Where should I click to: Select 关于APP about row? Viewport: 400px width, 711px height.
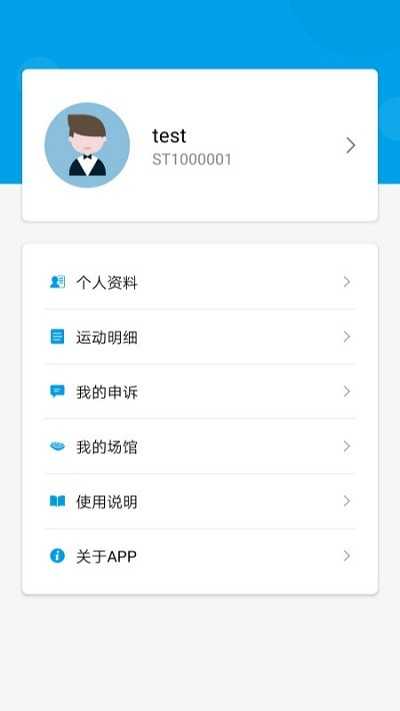[x=200, y=556]
